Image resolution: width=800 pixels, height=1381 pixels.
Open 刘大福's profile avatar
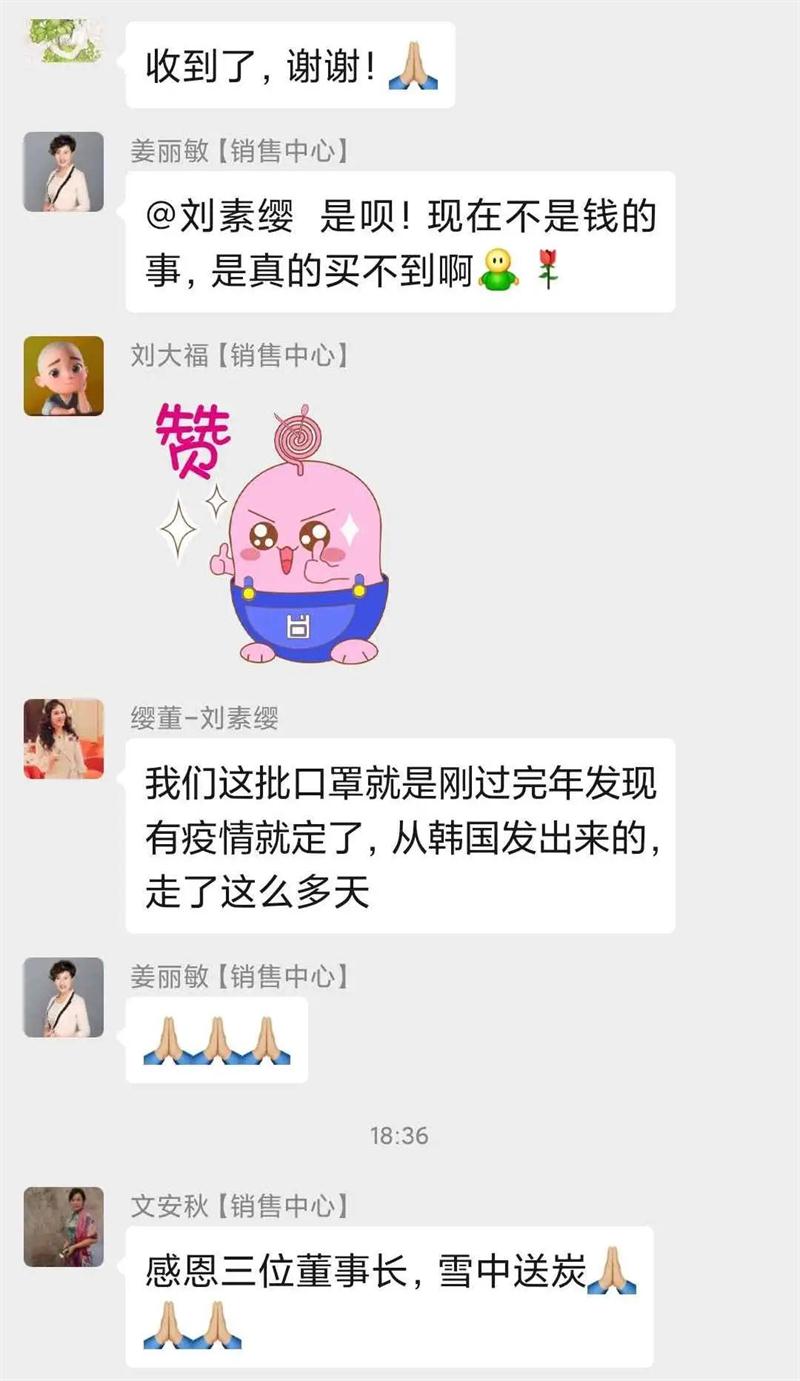pyautogui.click(x=64, y=376)
